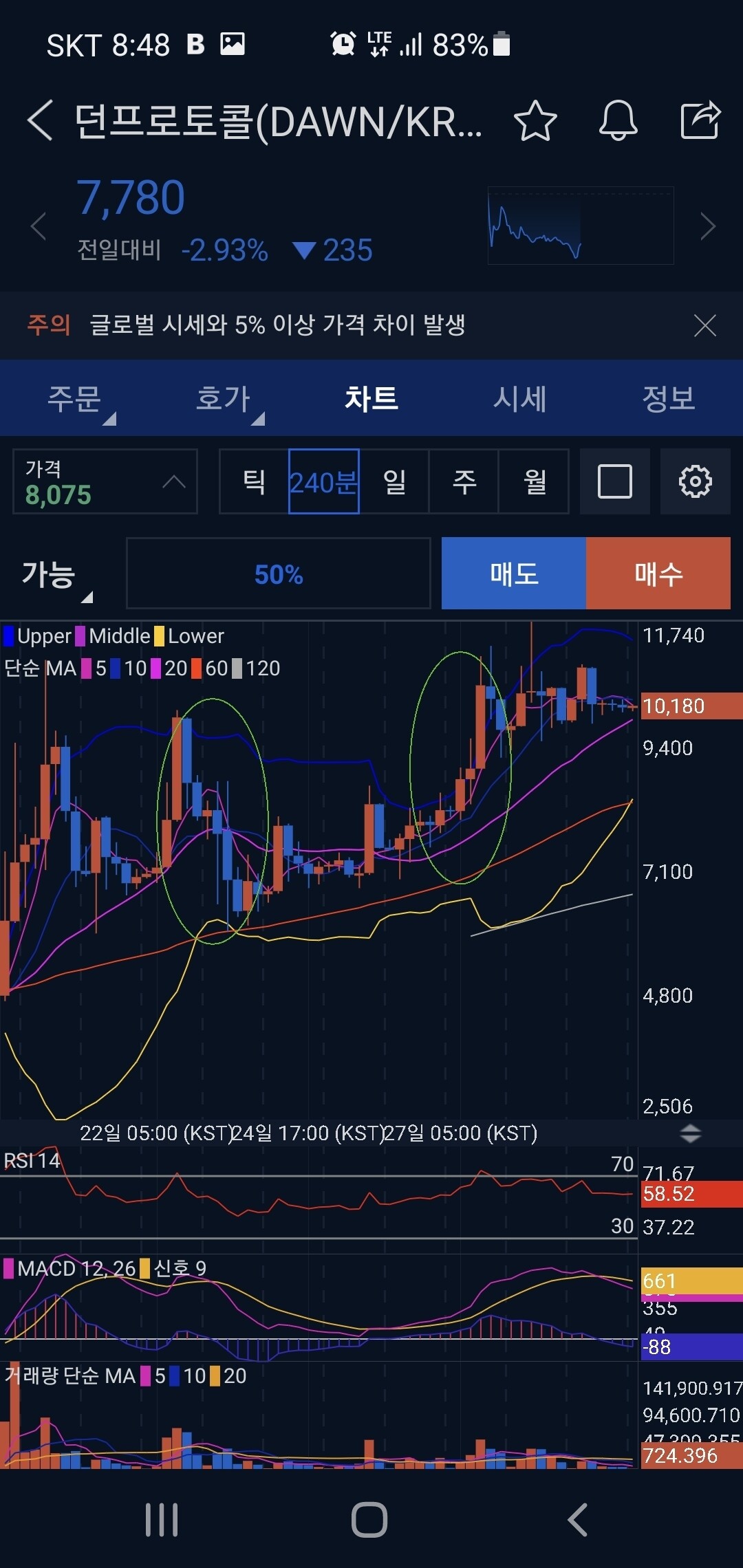The height and width of the screenshot is (1568, 743).
Task: Switch to the 호가 tab
Action: click(223, 399)
